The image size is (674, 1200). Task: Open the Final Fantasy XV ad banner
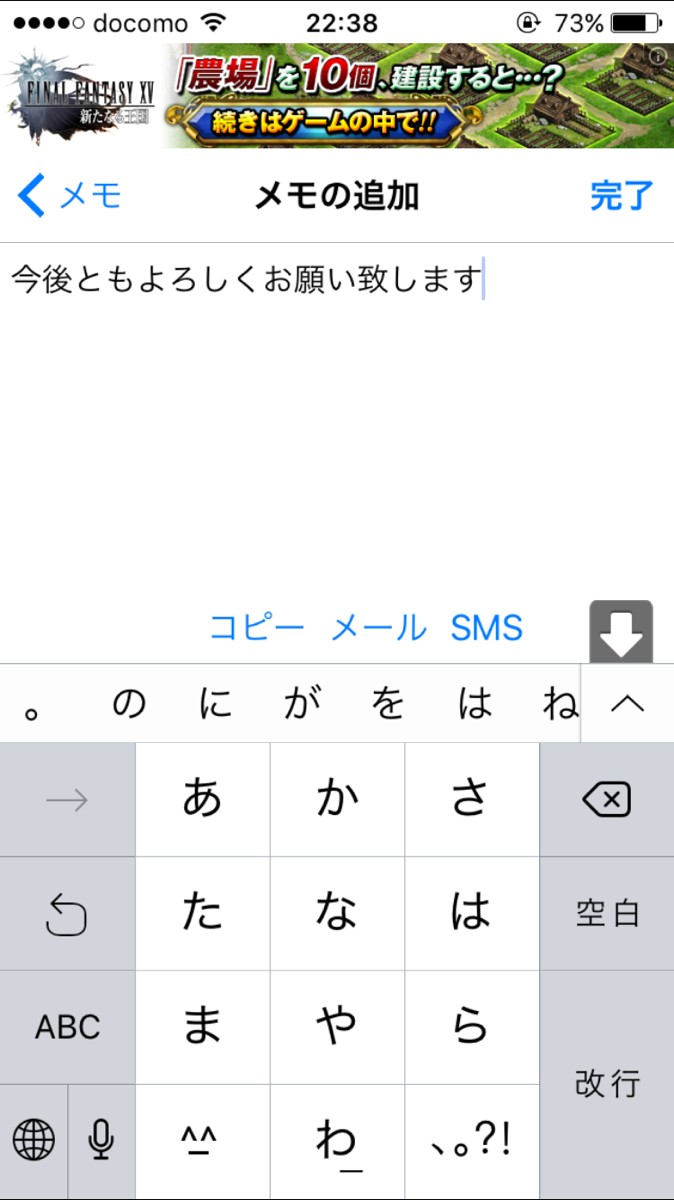[x=337, y=96]
